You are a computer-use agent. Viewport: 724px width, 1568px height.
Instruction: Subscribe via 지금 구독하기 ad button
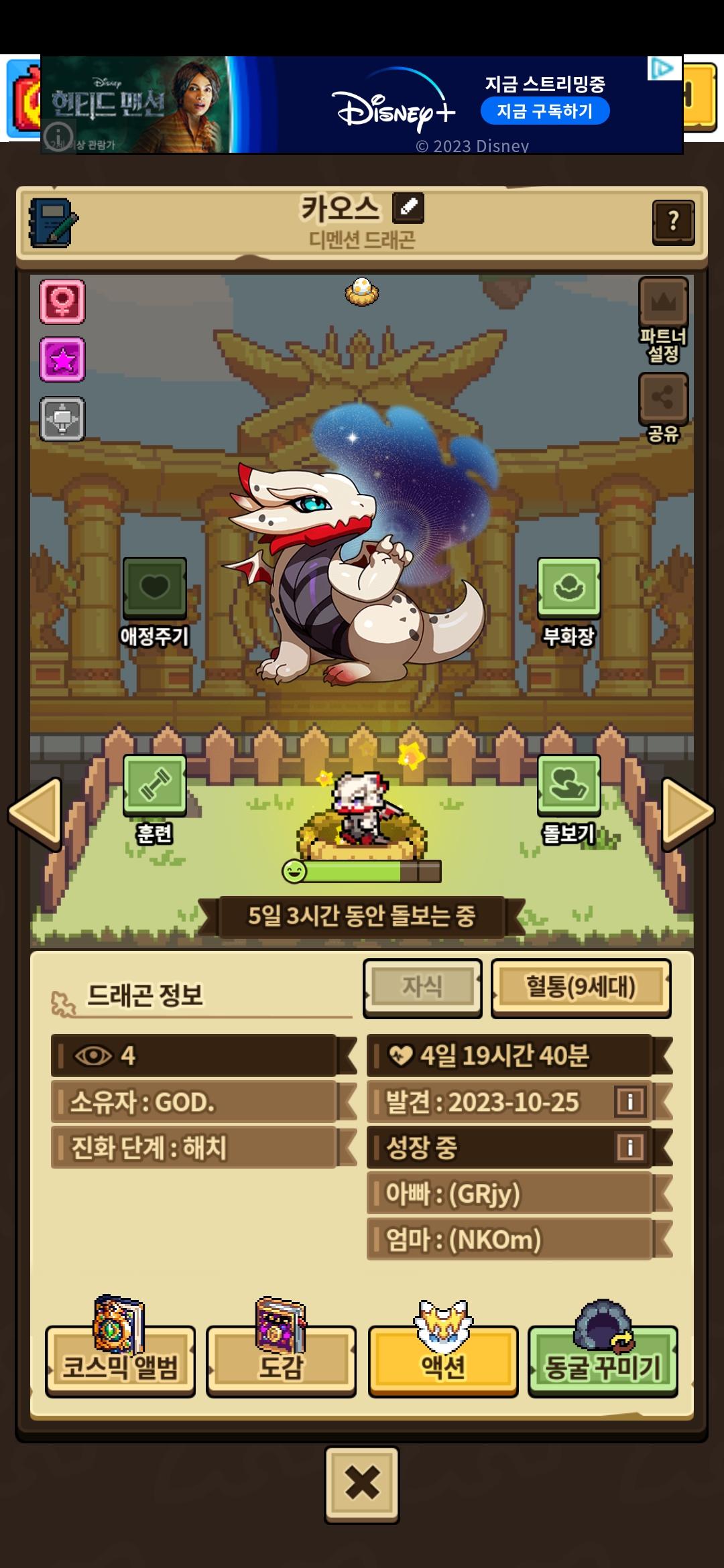(544, 111)
